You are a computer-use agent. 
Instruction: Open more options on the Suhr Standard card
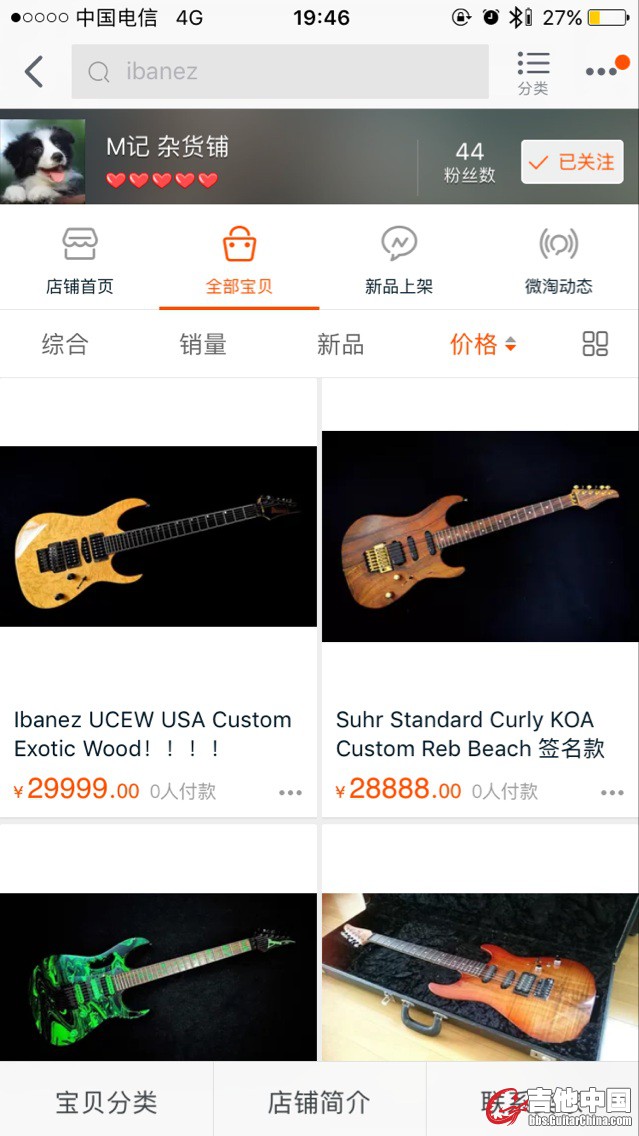612,792
